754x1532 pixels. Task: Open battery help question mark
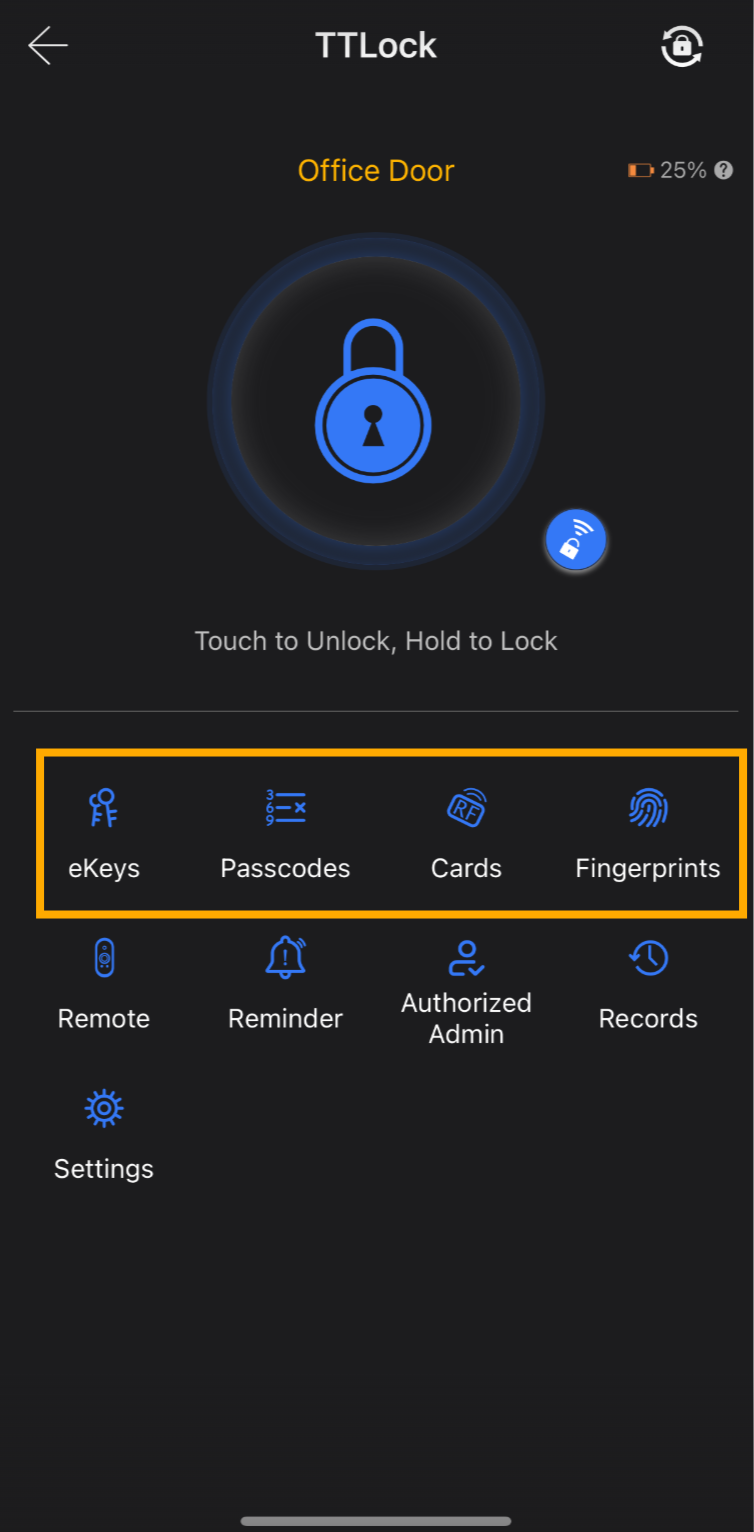(724, 170)
